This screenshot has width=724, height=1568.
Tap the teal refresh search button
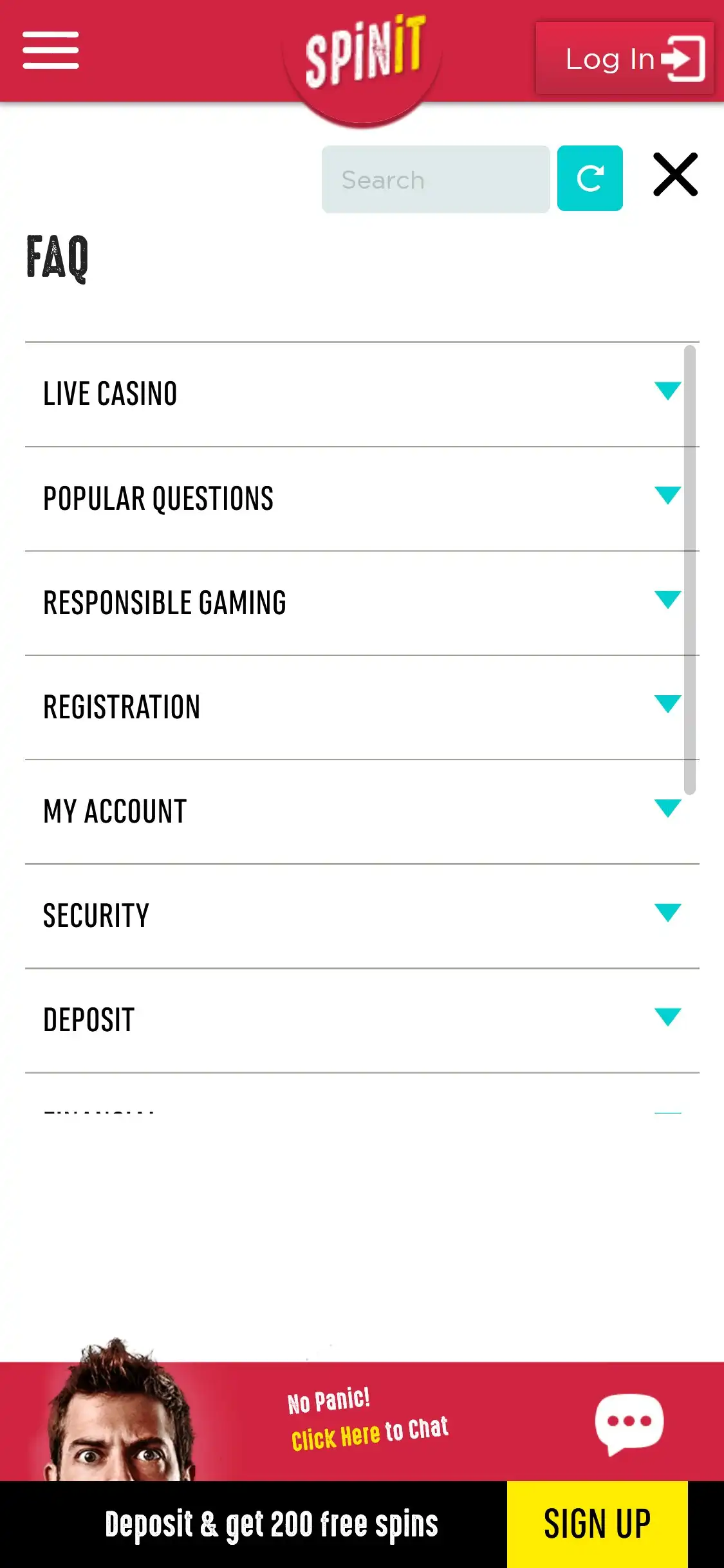coord(589,178)
